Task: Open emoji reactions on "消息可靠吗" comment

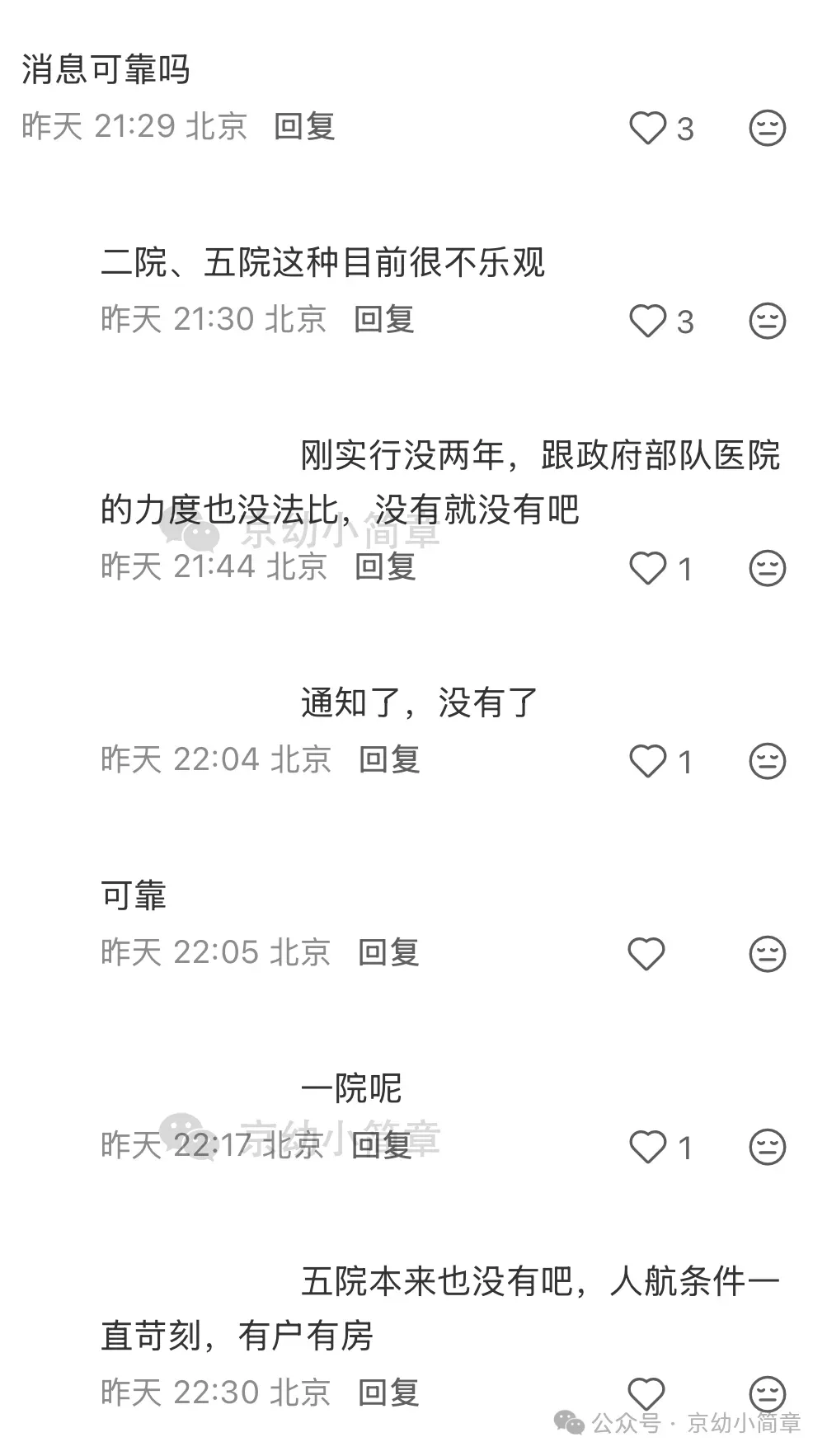Action: coord(767,128)
